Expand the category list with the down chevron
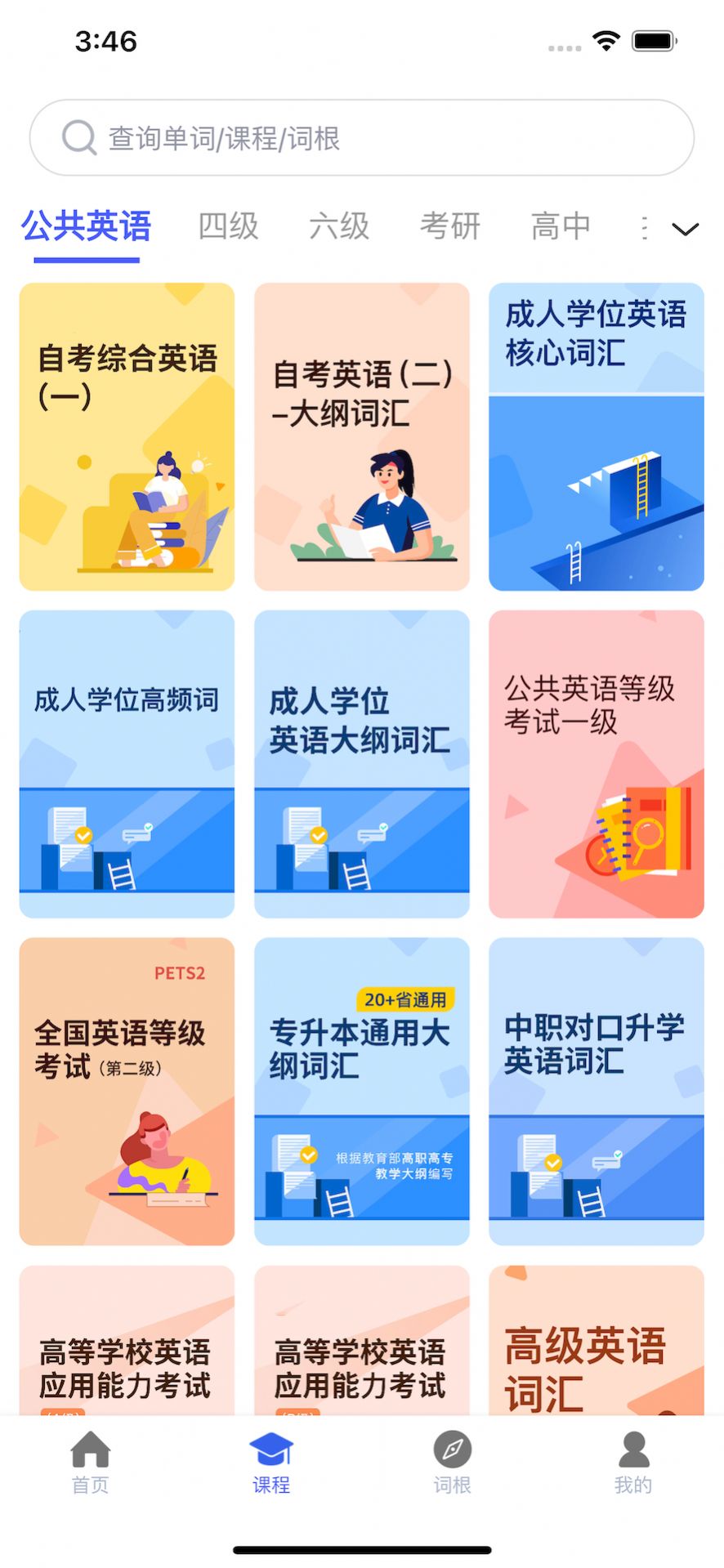Image resolution: width=724 pixels, height=1568 pixels. coord(685,228)
